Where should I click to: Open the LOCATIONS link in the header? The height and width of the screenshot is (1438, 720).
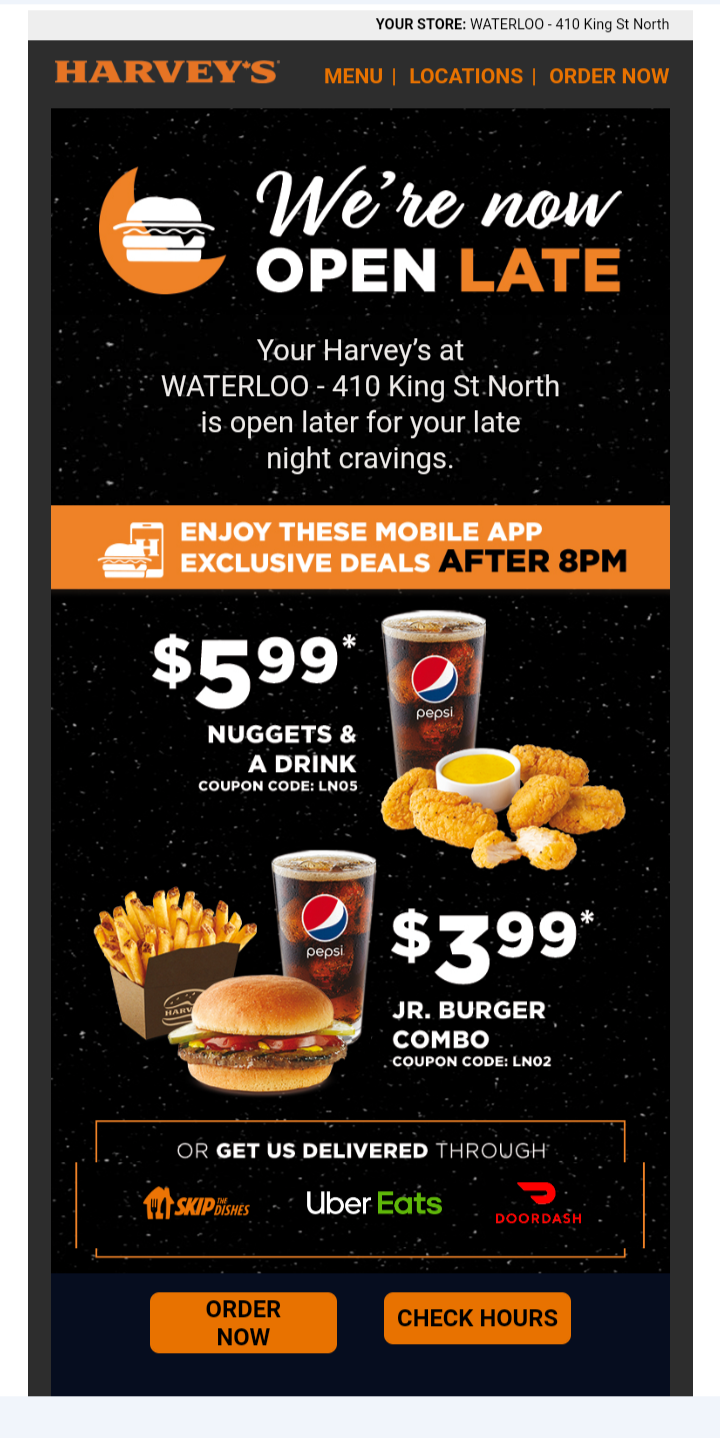466,76
